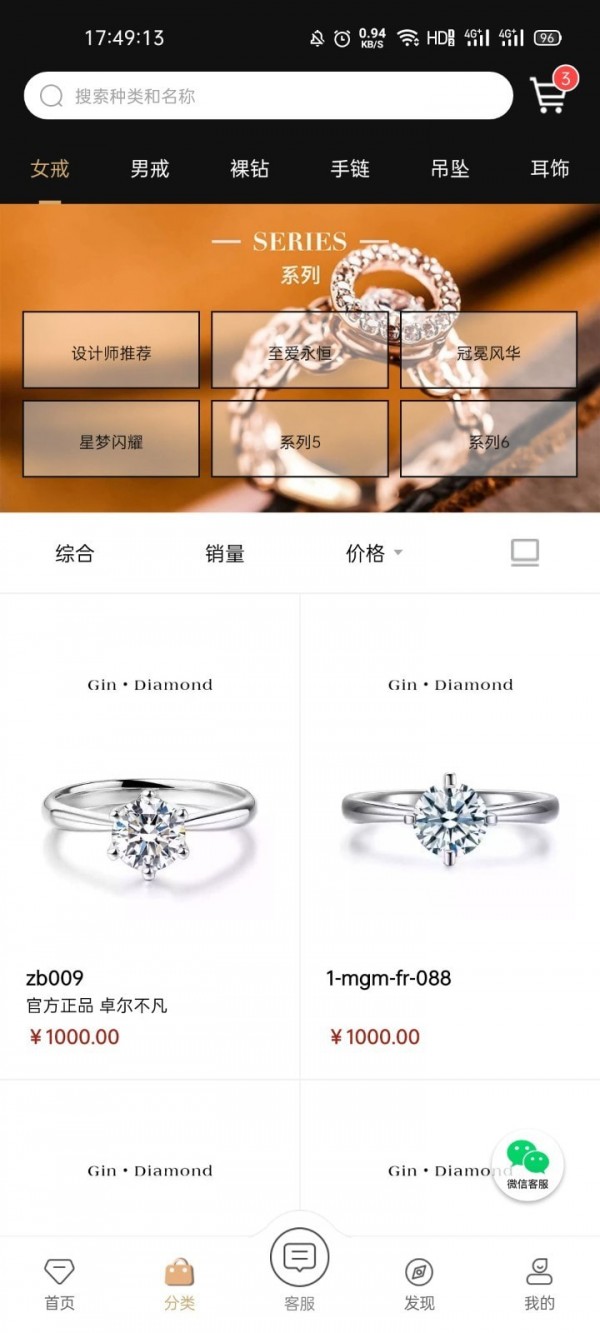Switch to the 我的 tab
This screenshot has height=1333, width=600.
539,1285
